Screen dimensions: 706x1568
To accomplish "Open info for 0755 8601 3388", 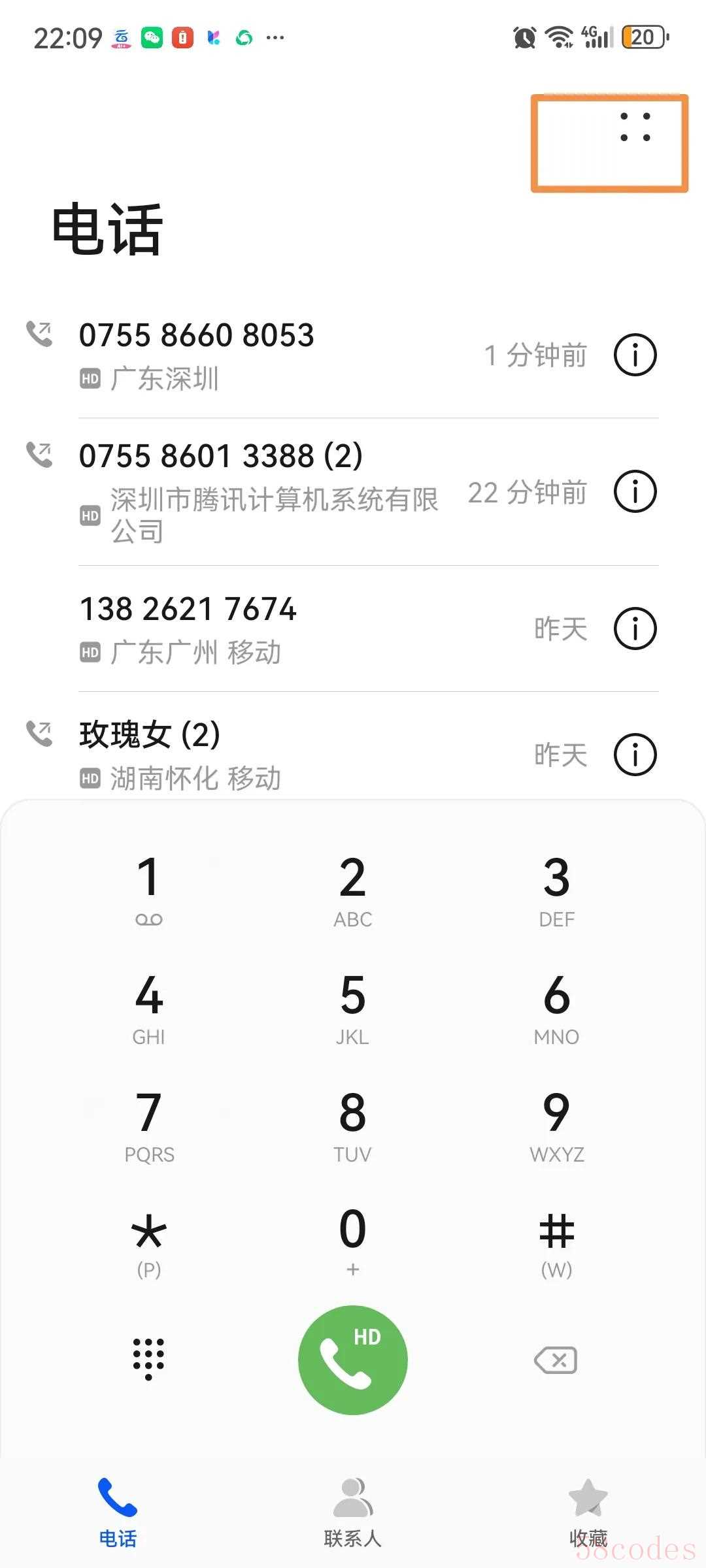I will (635, 491).
